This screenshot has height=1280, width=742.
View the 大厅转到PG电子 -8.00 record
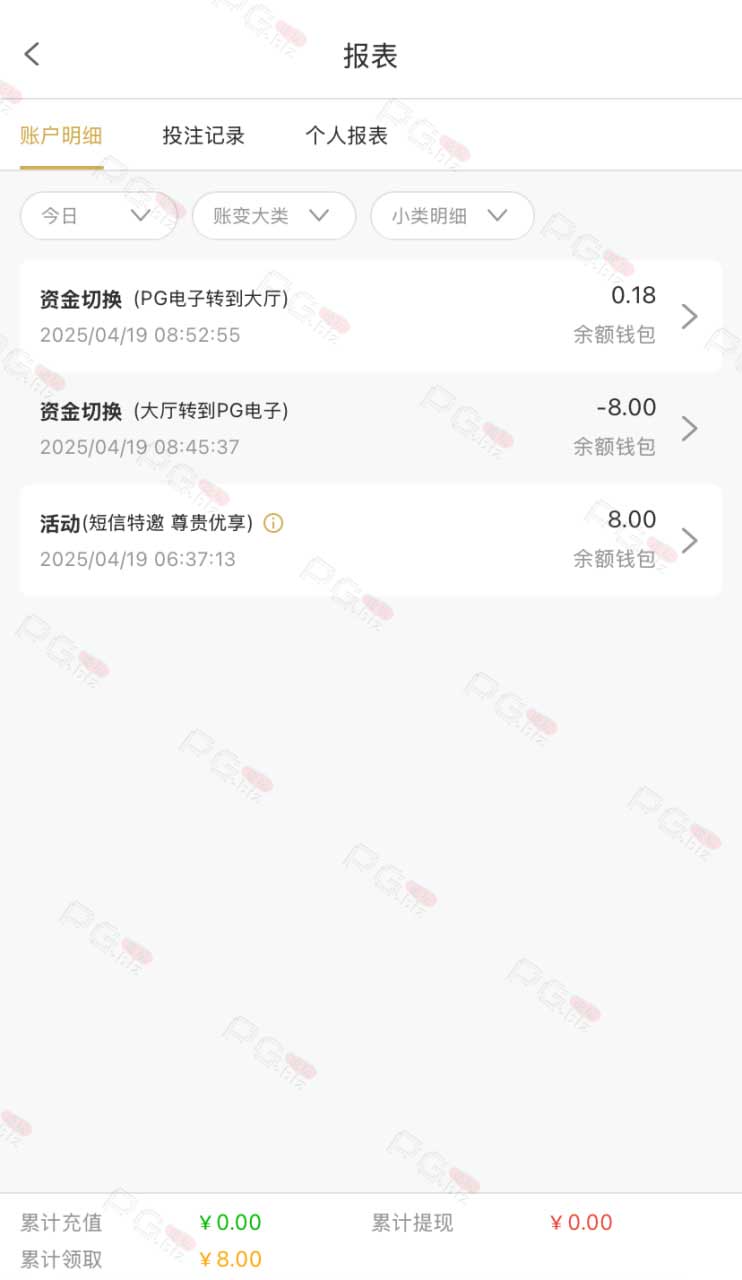[371, 428]
